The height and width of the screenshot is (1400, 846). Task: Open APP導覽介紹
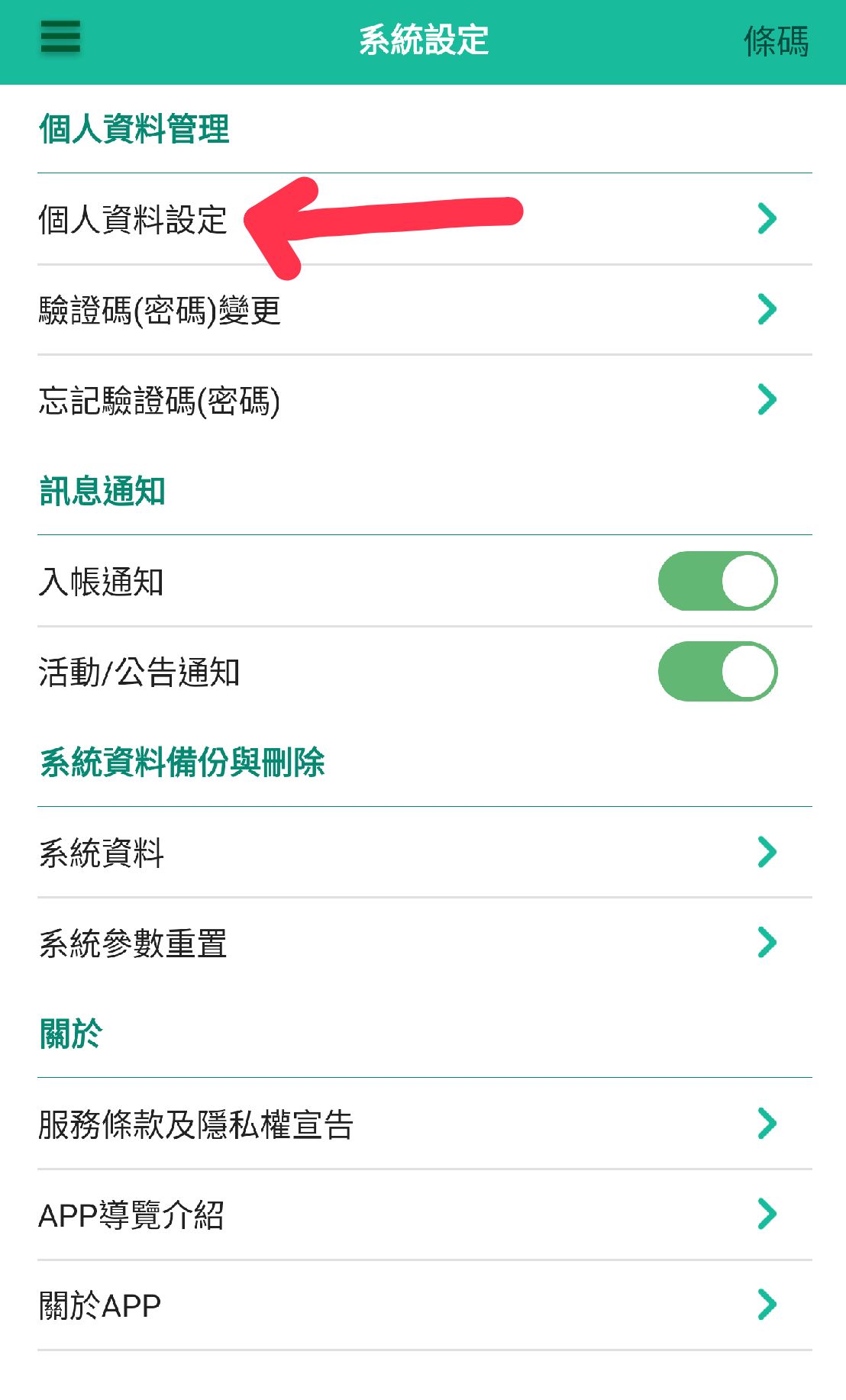pyautogui.click(x=424, y=1215)
